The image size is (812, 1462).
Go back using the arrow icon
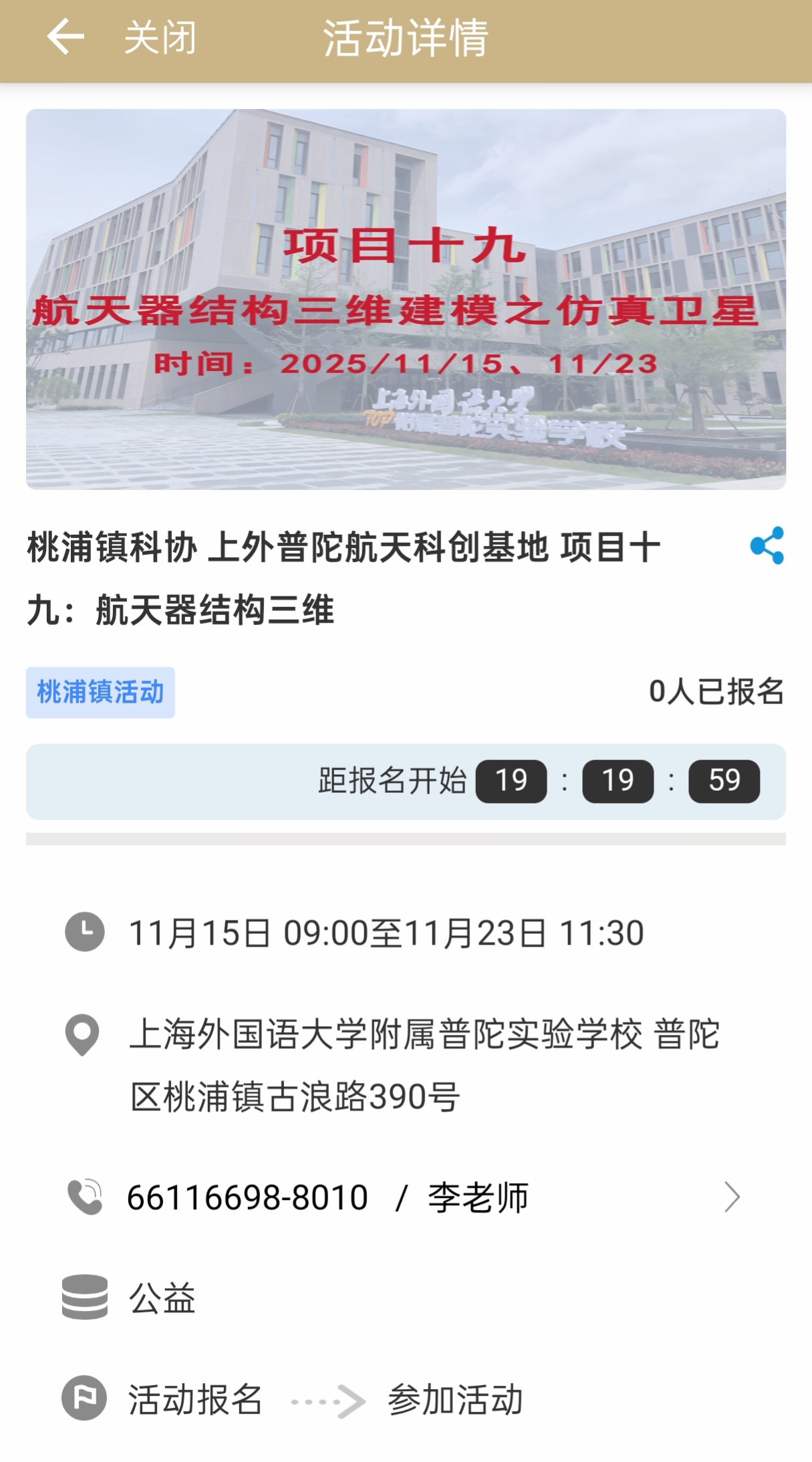pos(65,37)
